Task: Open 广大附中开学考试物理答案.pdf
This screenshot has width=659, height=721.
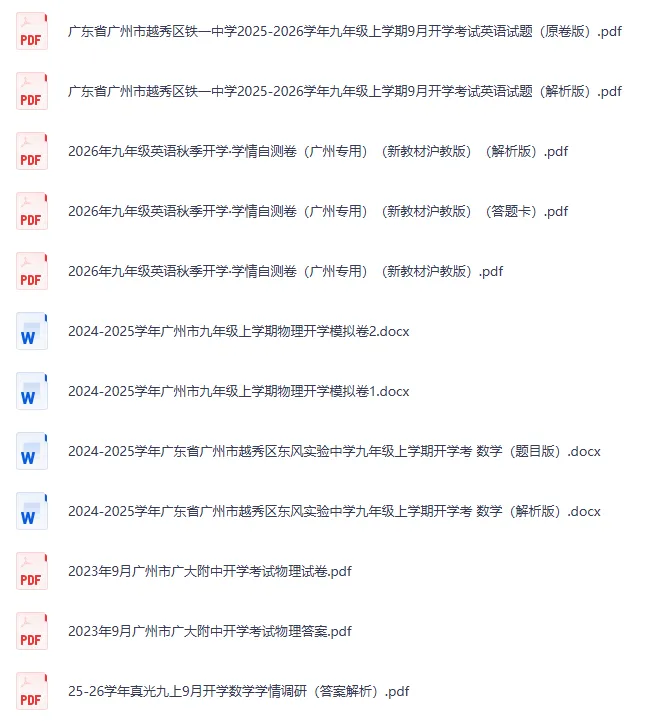Action: click(x=210, y=631)
